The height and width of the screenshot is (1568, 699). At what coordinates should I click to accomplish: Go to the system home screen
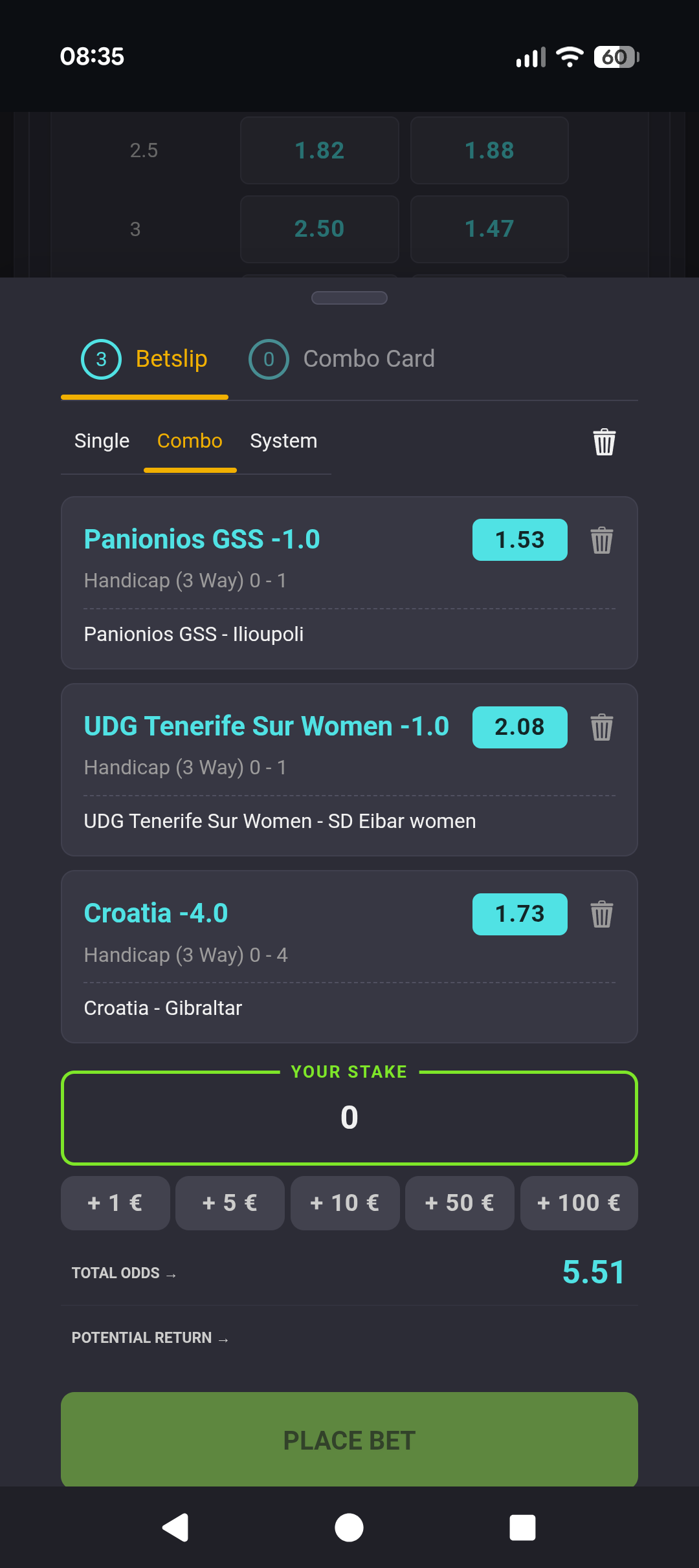[x=349, y=1528]
